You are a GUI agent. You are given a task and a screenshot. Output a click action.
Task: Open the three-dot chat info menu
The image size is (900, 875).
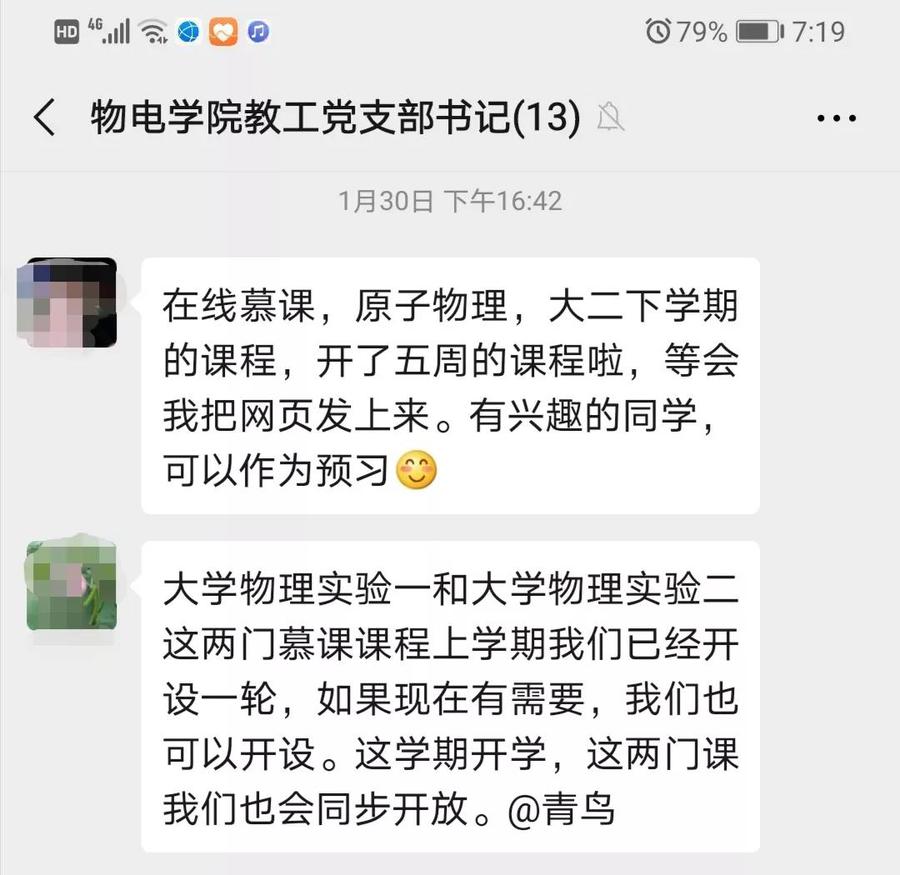[x=836, y=118]
